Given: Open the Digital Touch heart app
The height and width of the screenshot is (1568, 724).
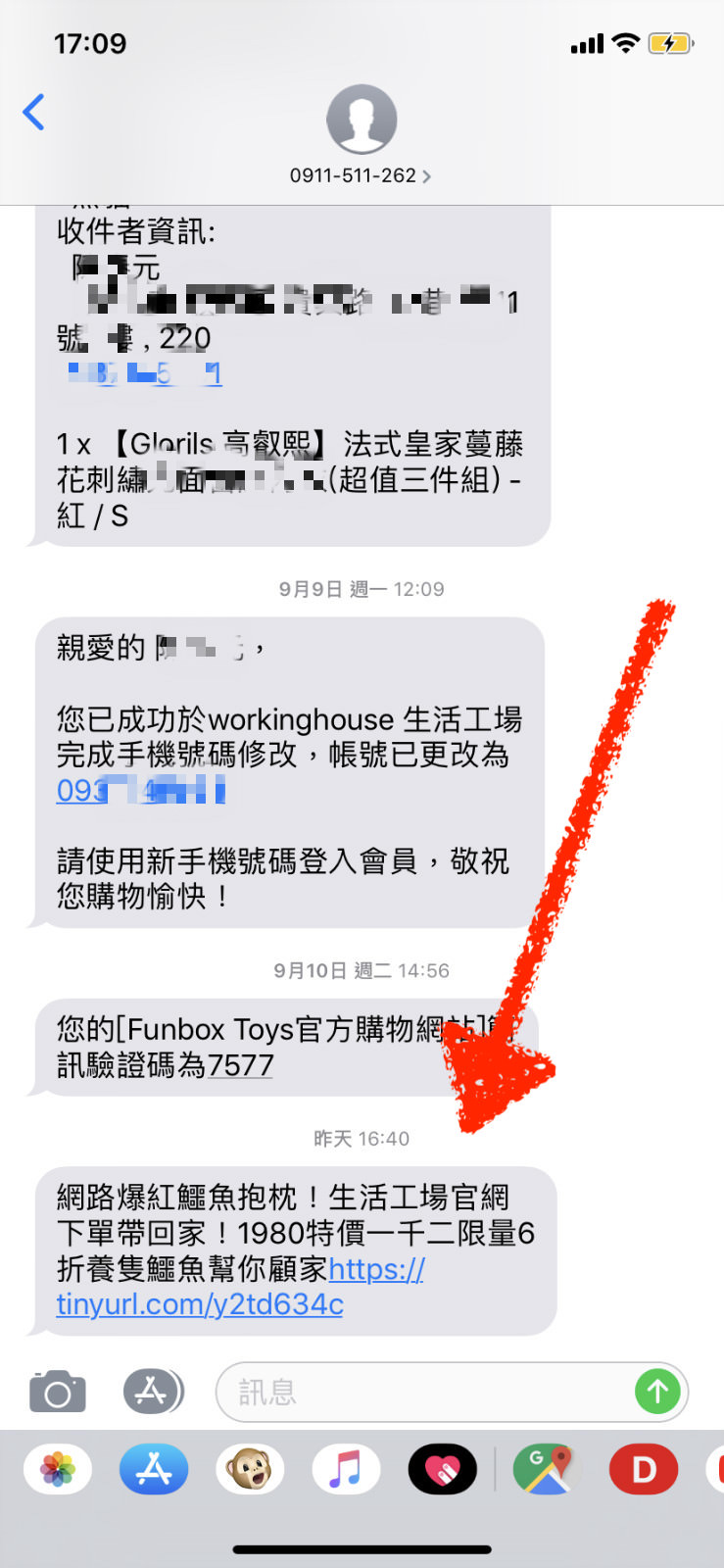Looking at the screenshot, I should click(x=443, y=1470).
